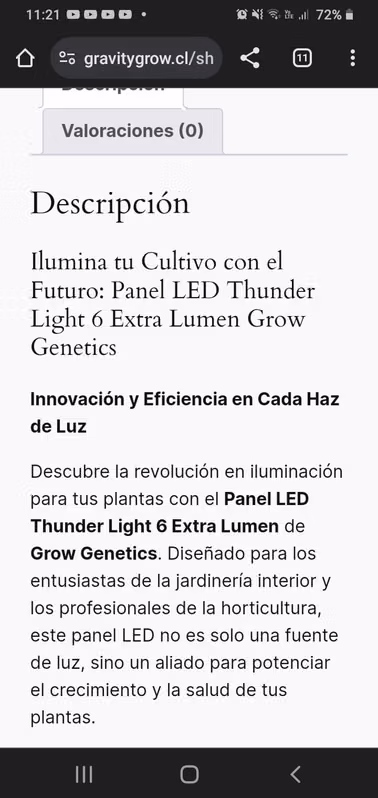378x798 pixels.
Task: Select the Descripción tab
Action: pos(113,97)
